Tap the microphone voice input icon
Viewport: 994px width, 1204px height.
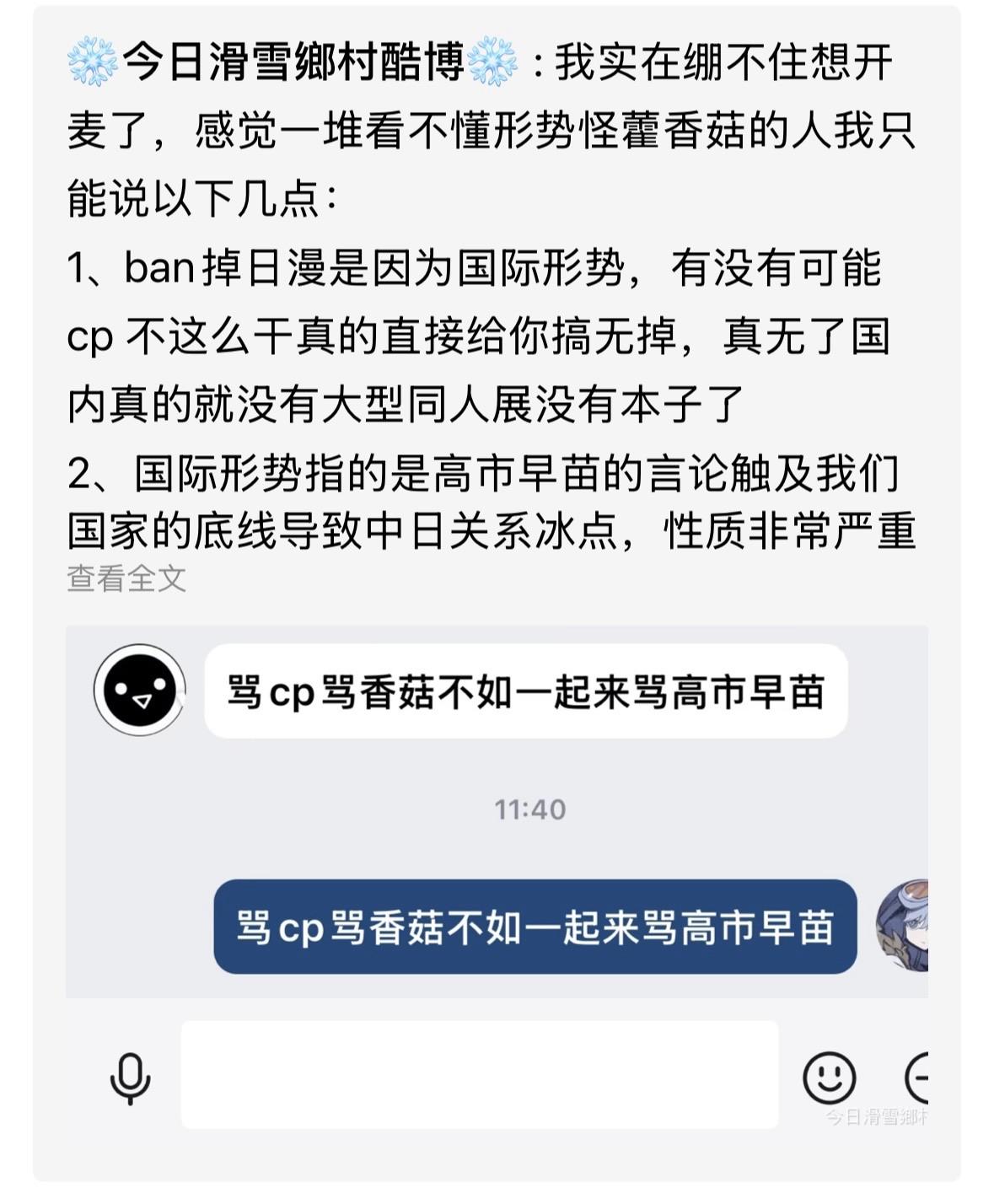[x=131, y=1078]
